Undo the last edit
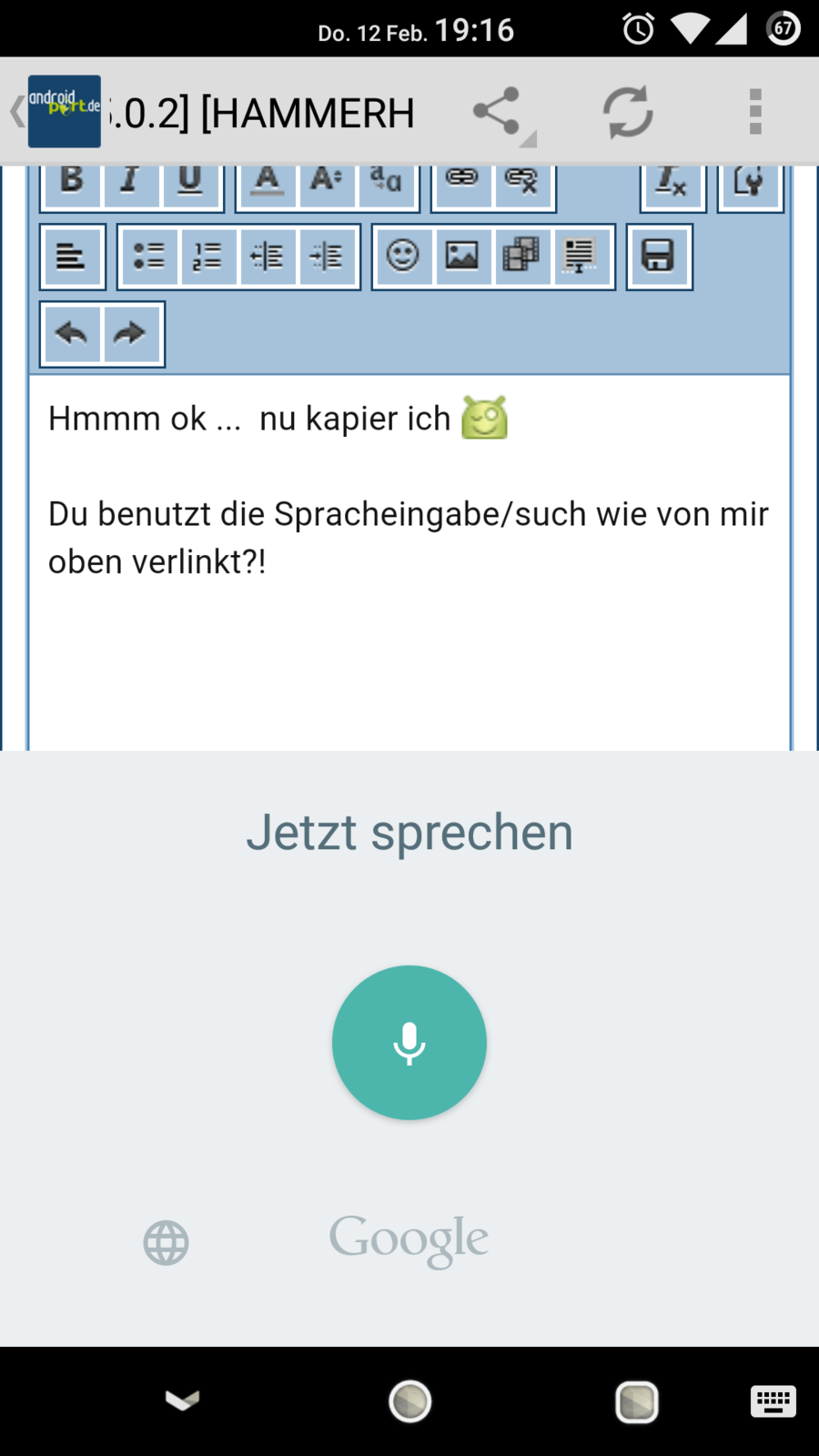This screenshot has height=1456, width=819. [72, 334]
